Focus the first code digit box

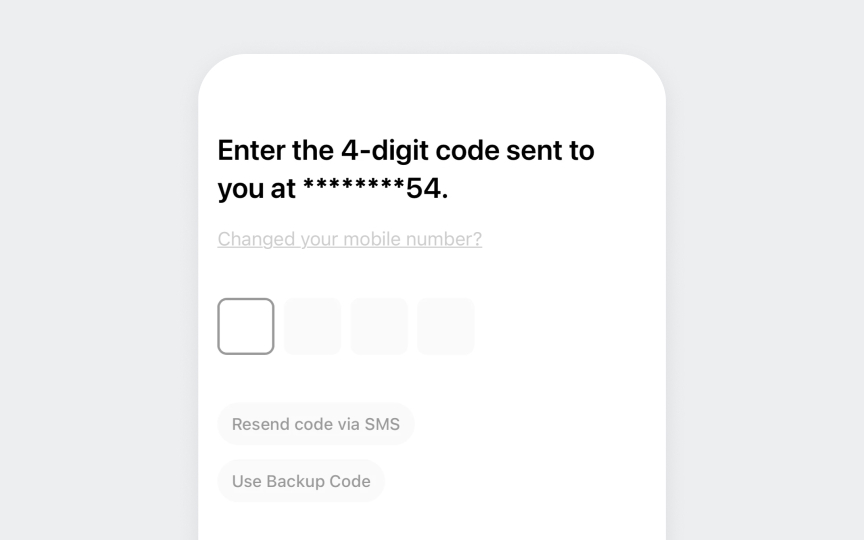tap(246, 326)
